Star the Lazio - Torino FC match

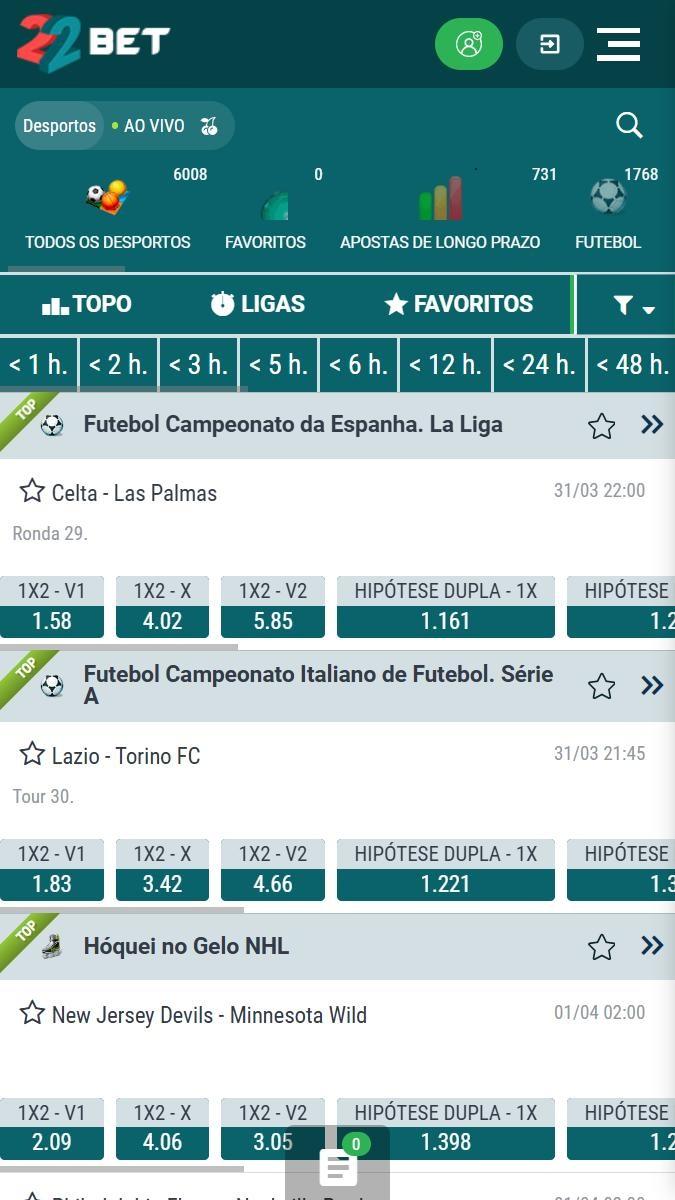(x=32, y=753)
